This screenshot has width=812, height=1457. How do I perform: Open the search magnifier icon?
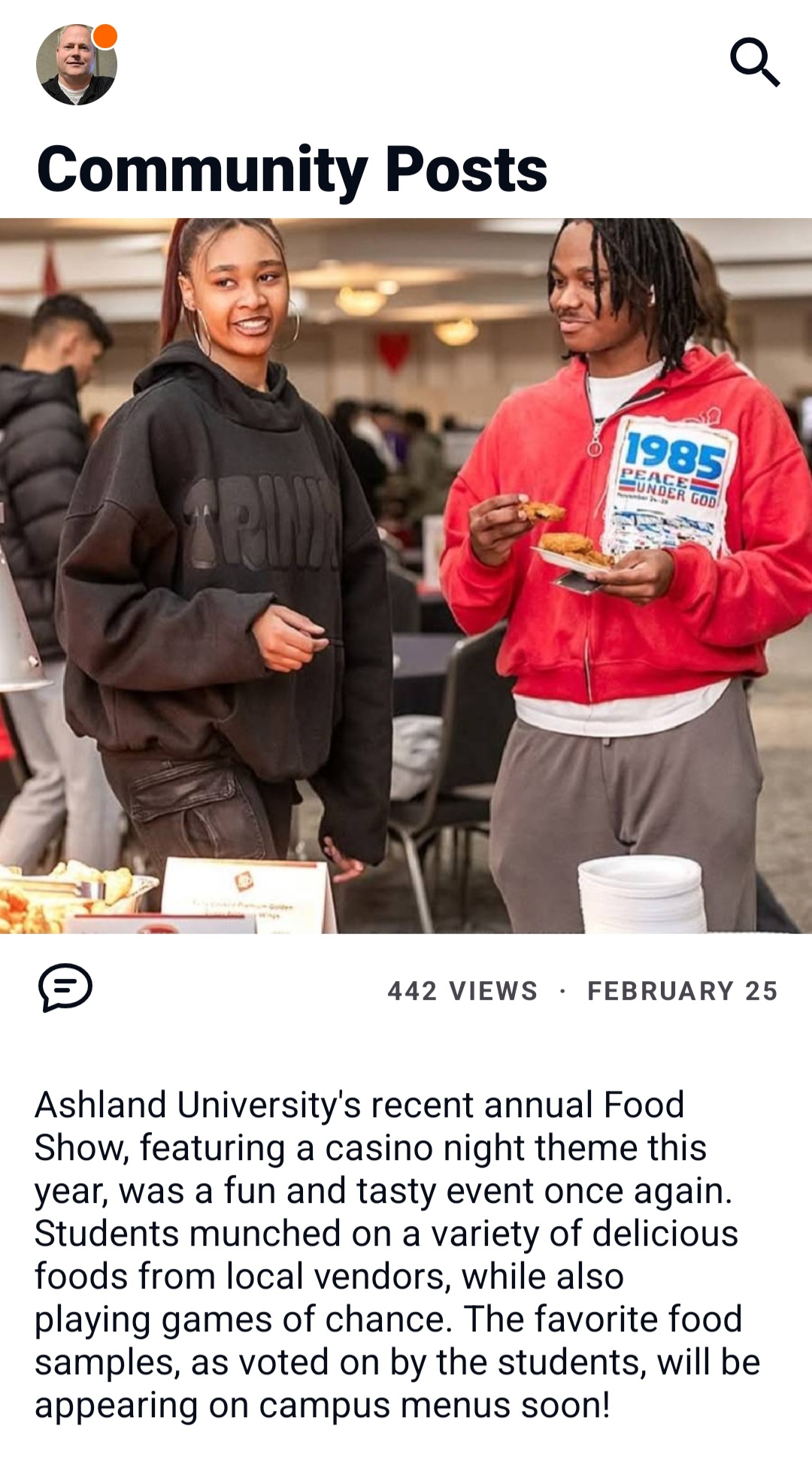click(x=755, y=62)
